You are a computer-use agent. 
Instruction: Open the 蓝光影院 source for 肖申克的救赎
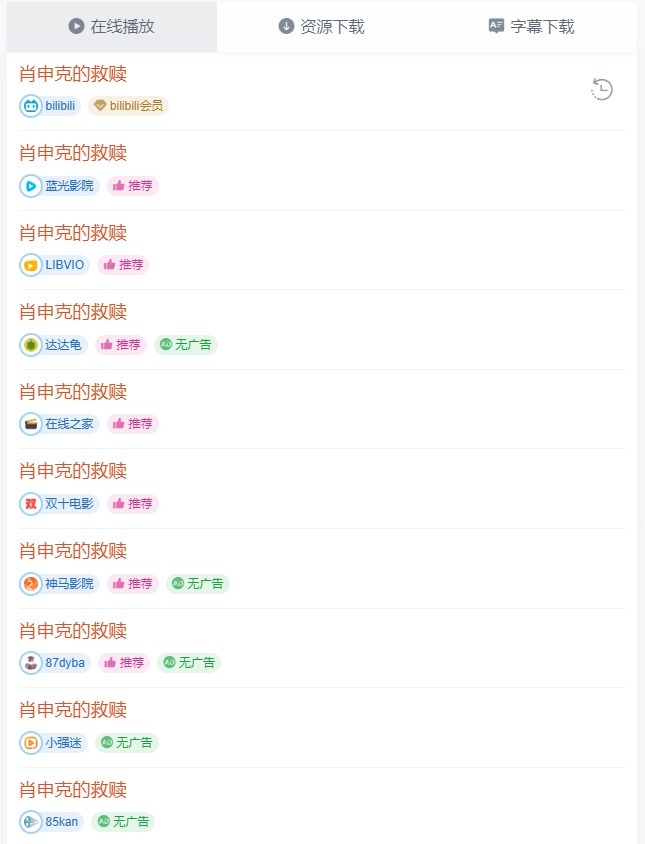point(73,153)
